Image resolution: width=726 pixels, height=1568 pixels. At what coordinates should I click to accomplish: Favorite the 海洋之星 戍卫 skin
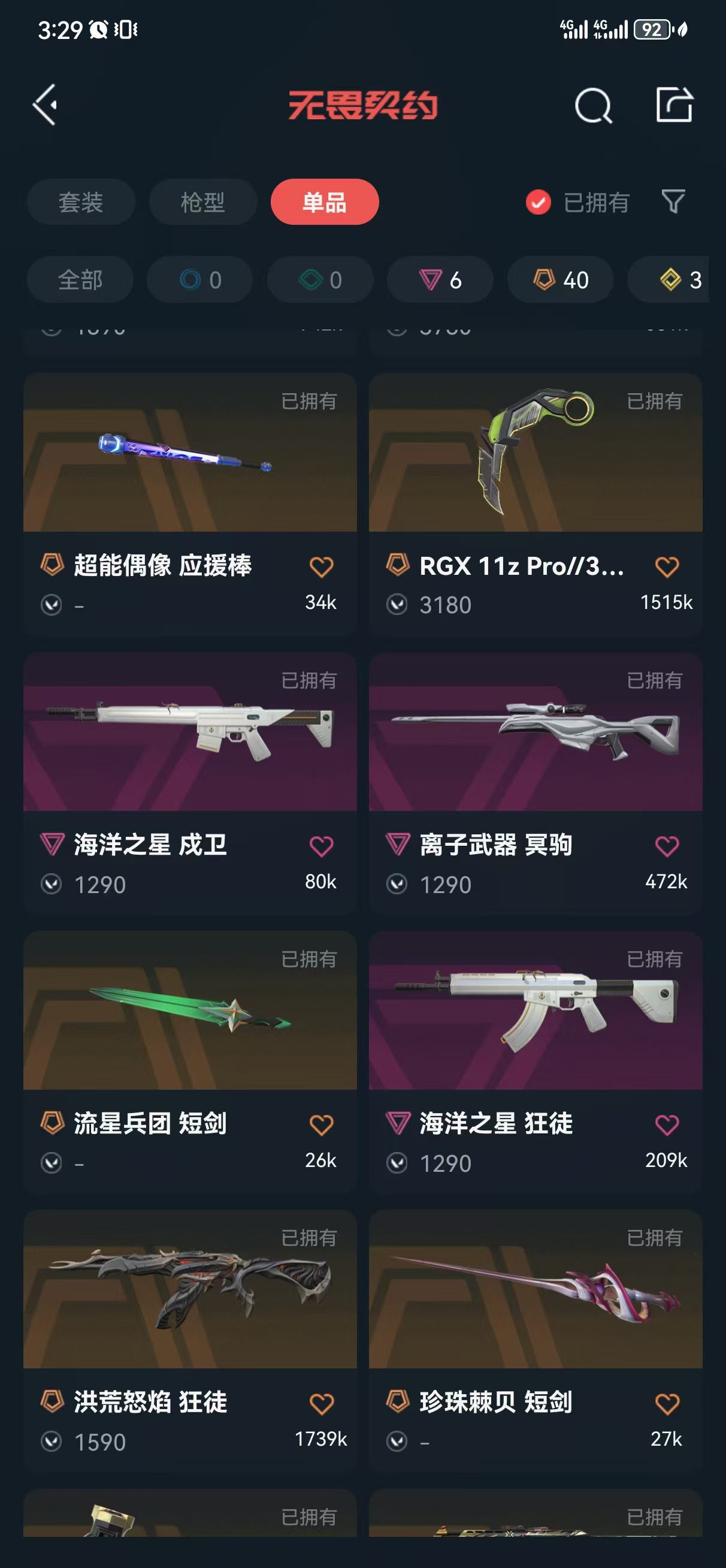coord(321,846)
